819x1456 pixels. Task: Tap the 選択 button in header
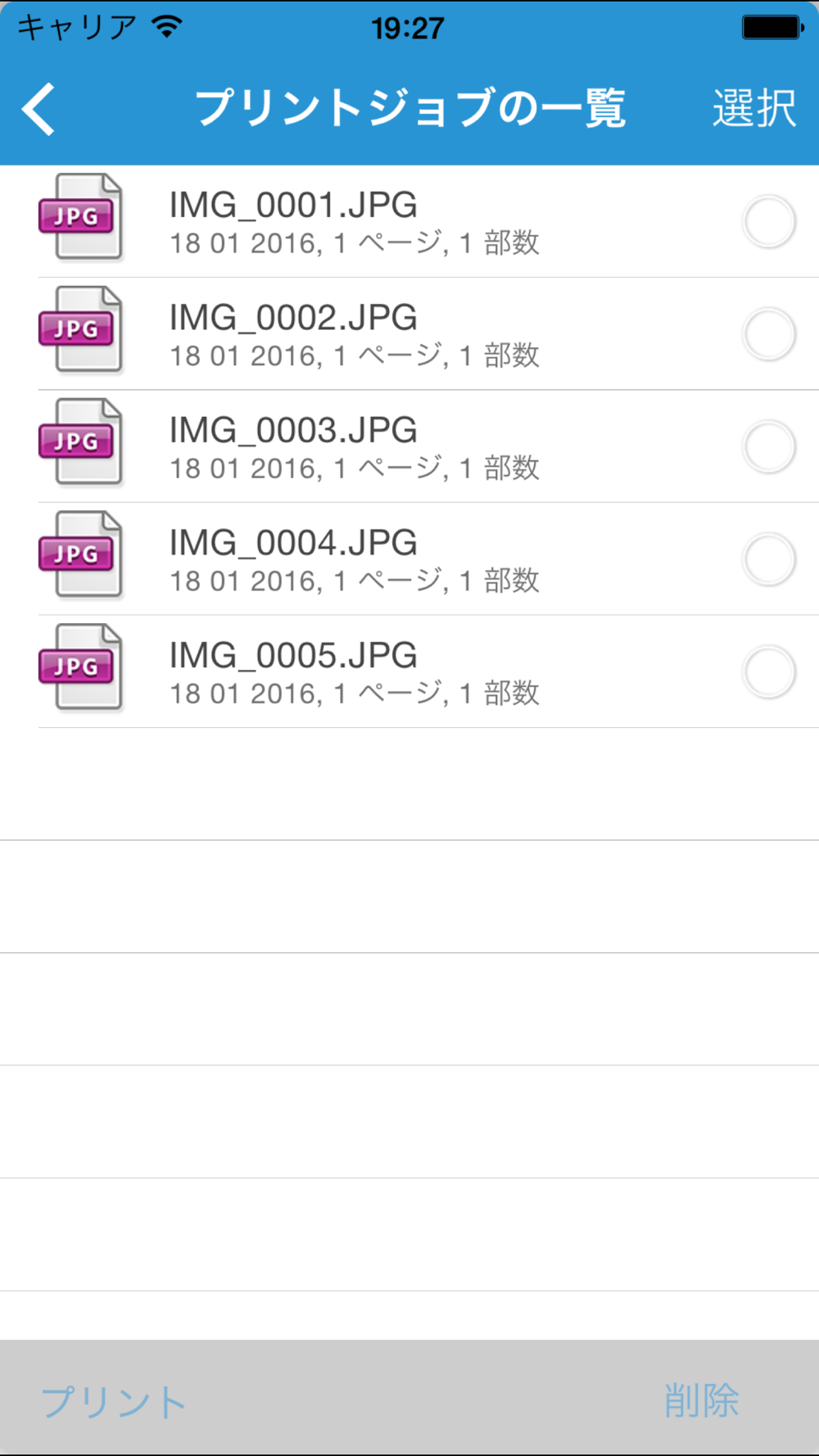point(753,108)
